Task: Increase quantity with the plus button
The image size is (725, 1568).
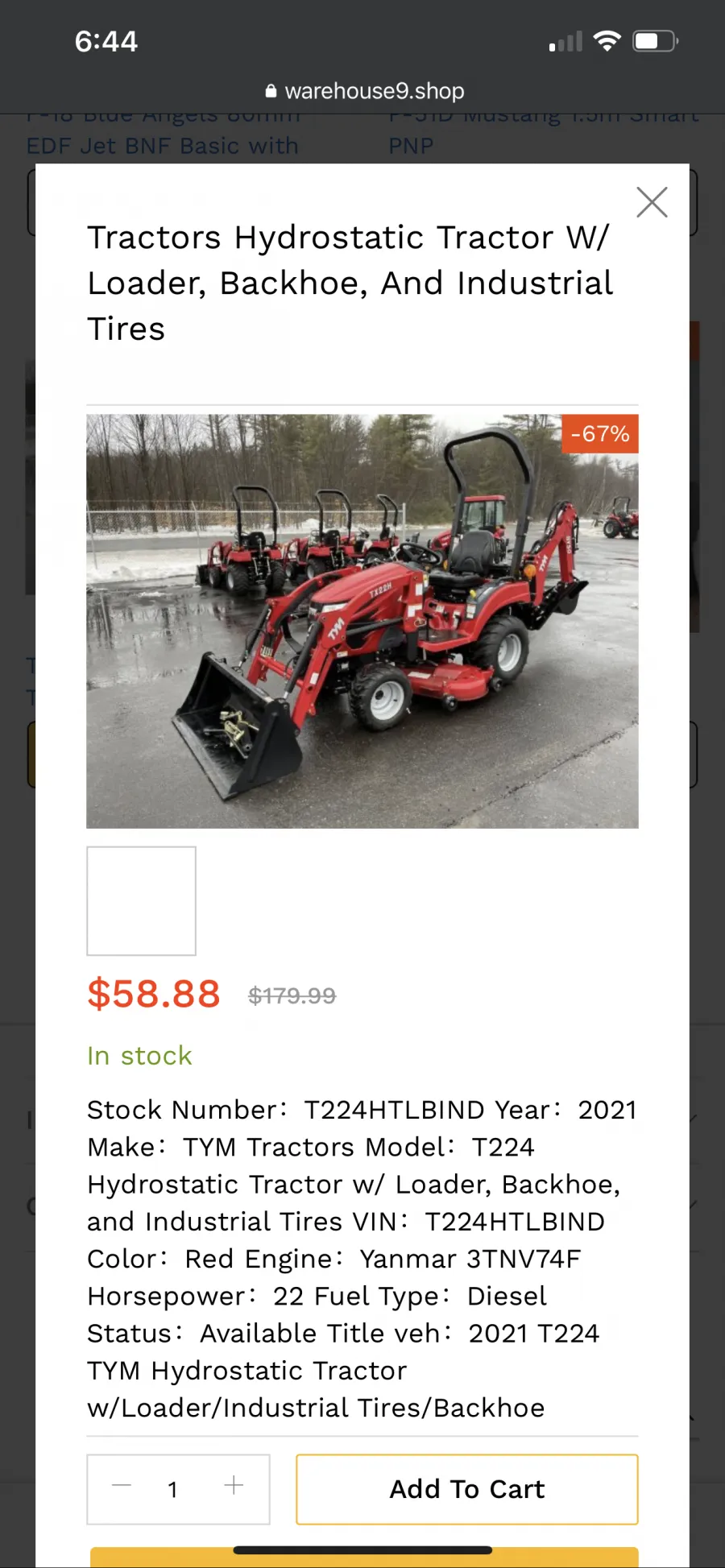Action: (234, 1486)
